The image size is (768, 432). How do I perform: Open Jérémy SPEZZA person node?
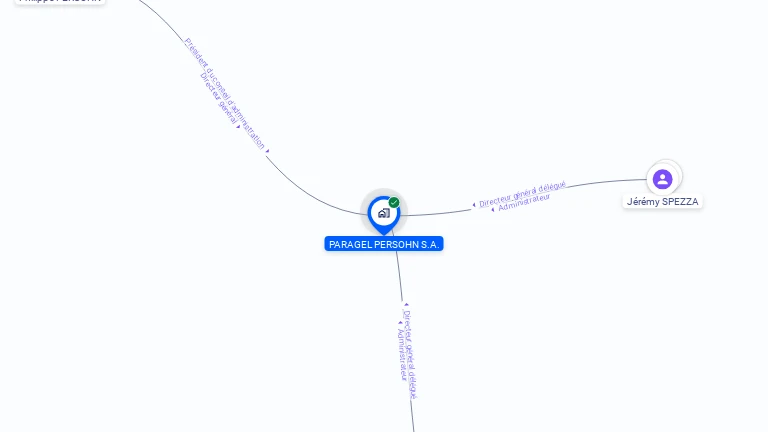pos(662,180)
